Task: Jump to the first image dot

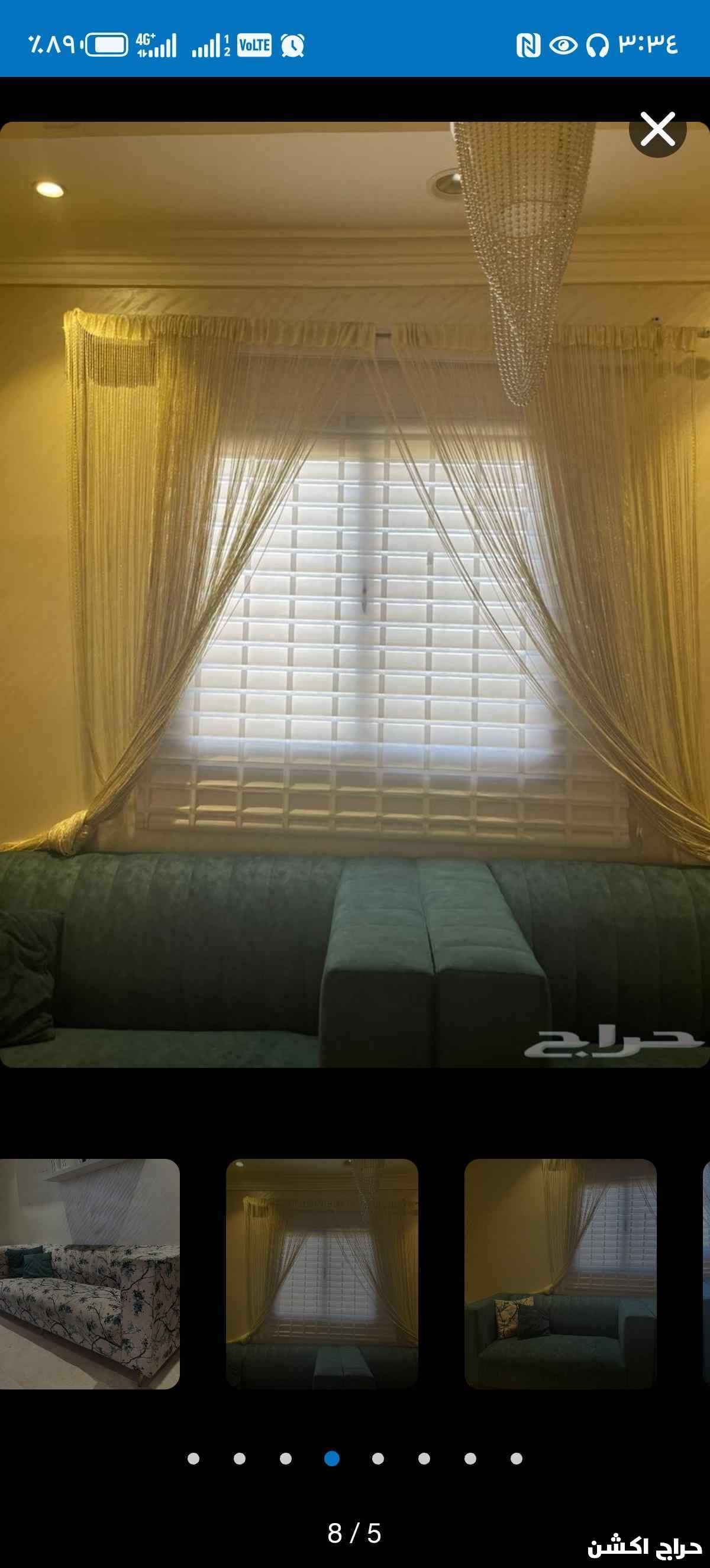Action: pos(193,1459)
